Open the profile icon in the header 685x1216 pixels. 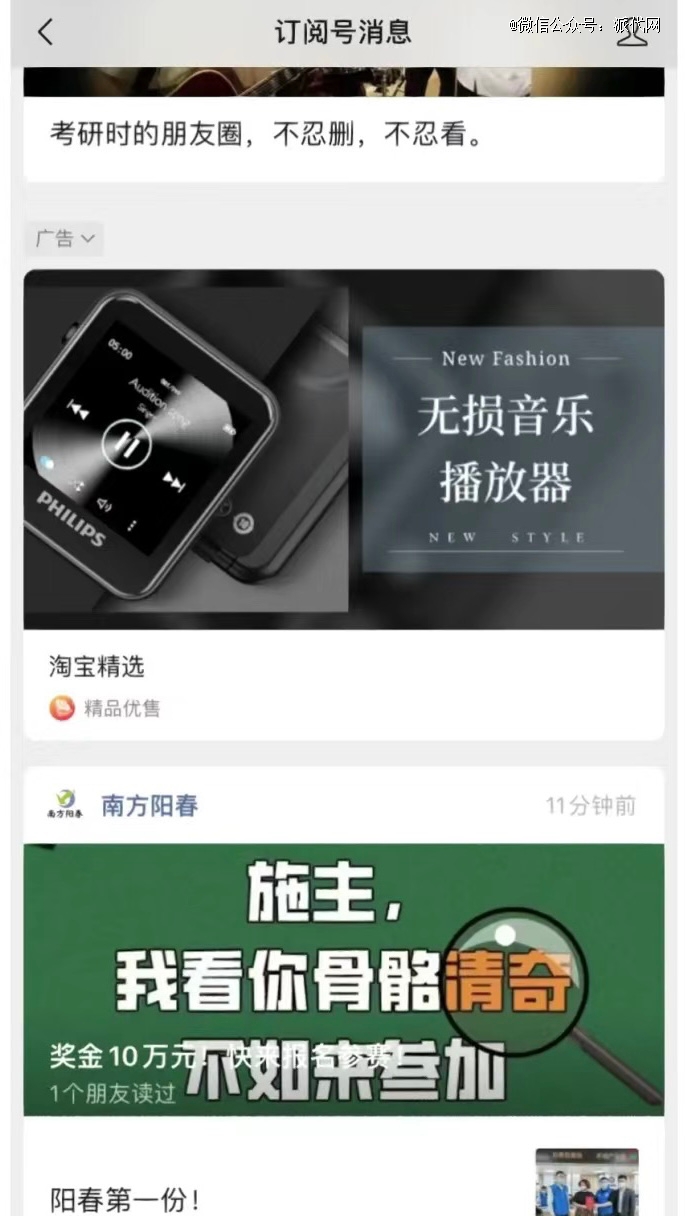pos(632,33)
